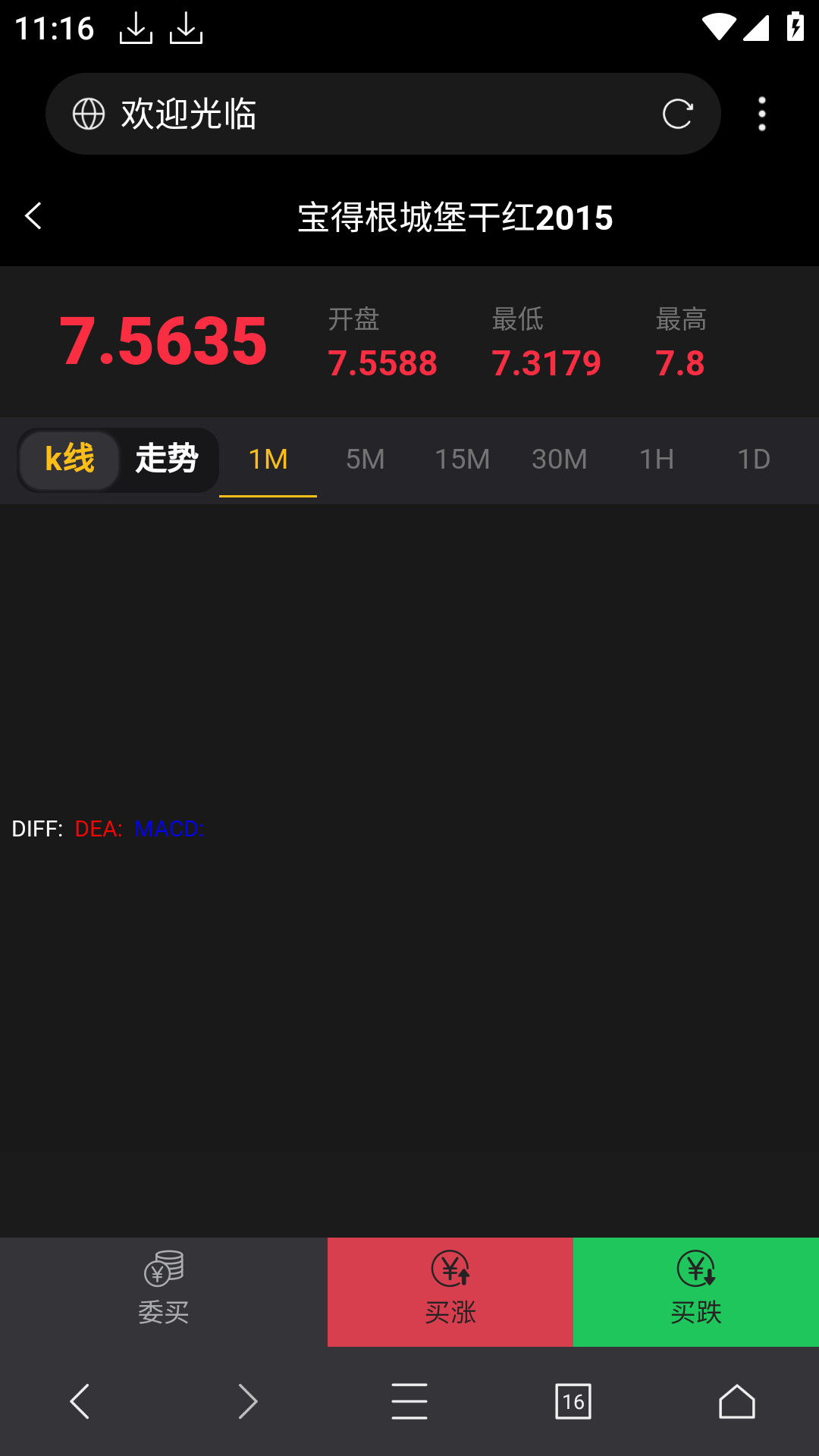Viewport: 819px width, 1456px height.
Task: Tap the 欢迎光临 address bar
Action: point(383,114)
